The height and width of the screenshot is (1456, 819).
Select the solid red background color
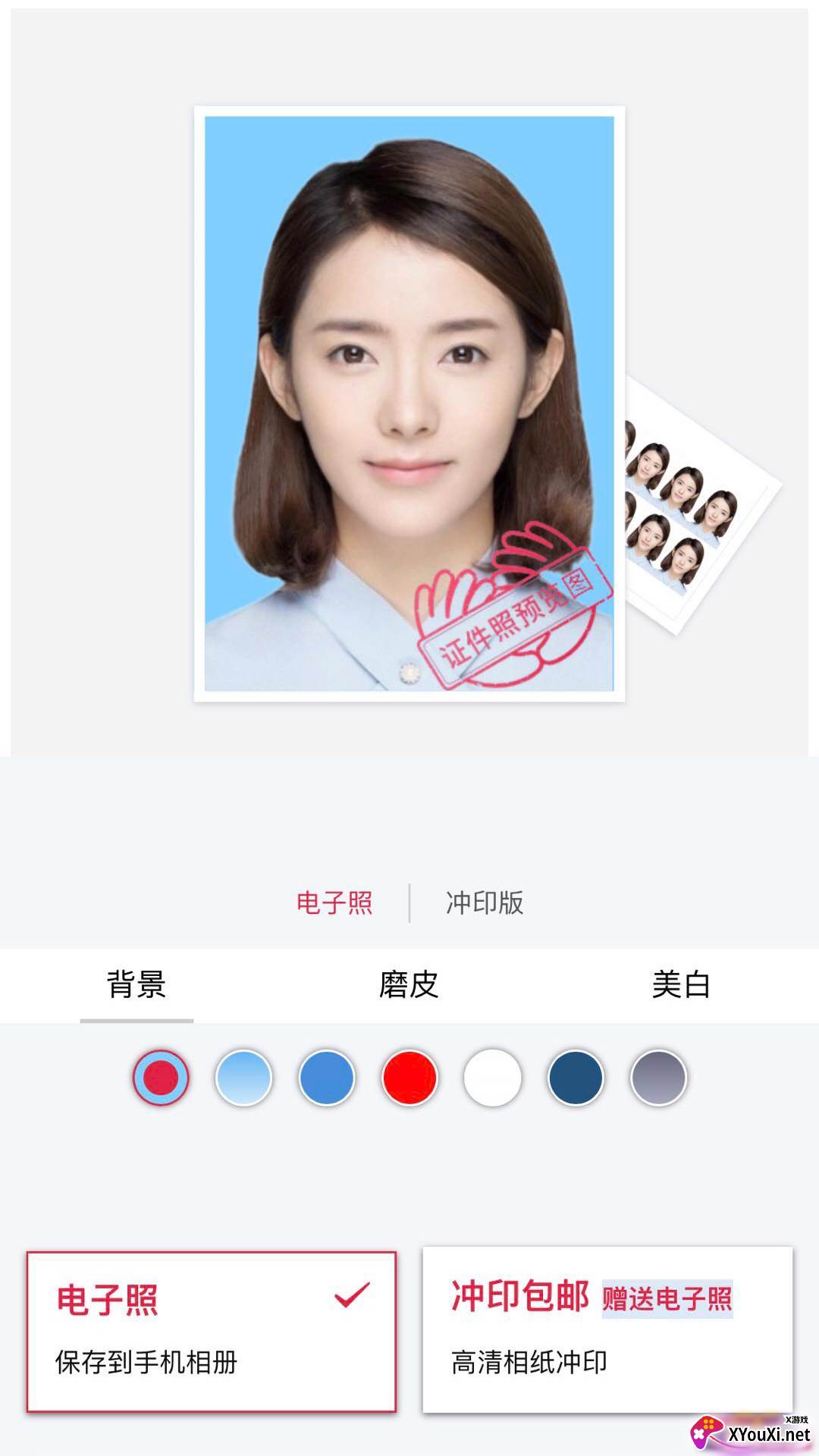coord(409,1077)
